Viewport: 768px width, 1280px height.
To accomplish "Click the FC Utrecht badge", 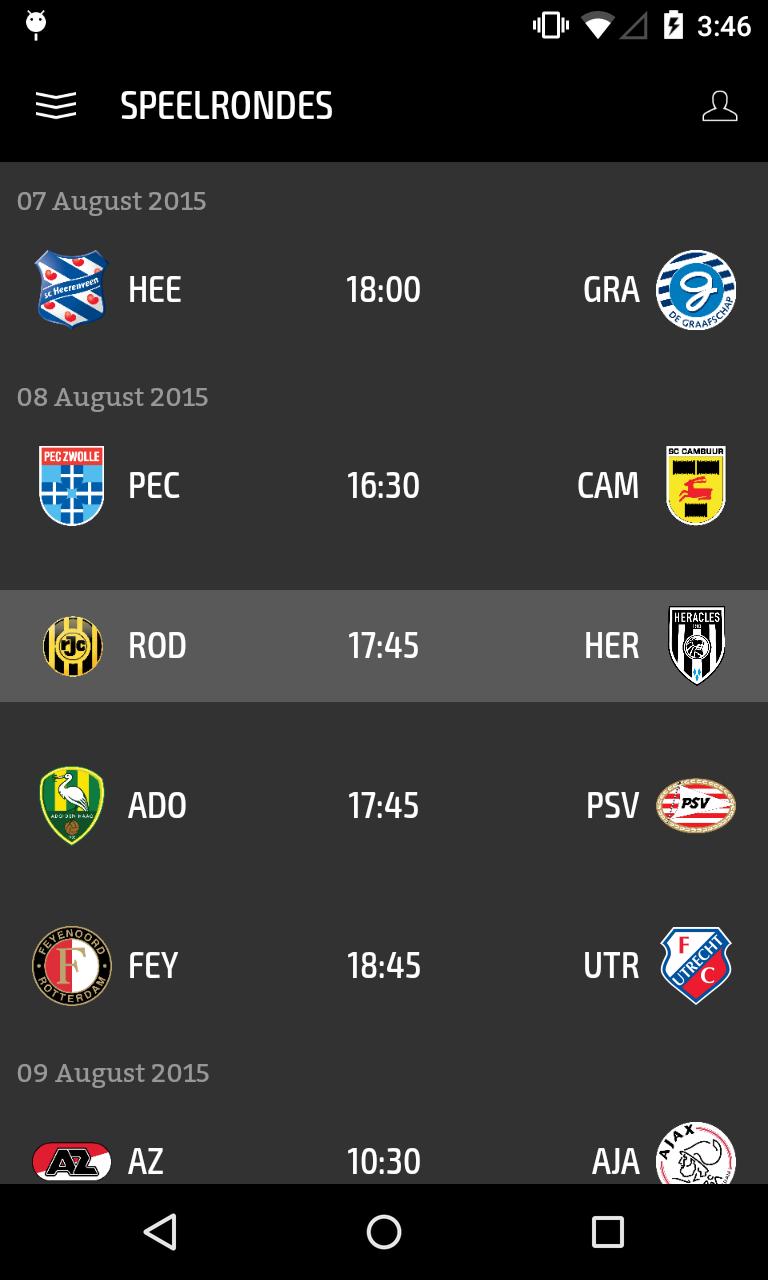I will 695,965.
